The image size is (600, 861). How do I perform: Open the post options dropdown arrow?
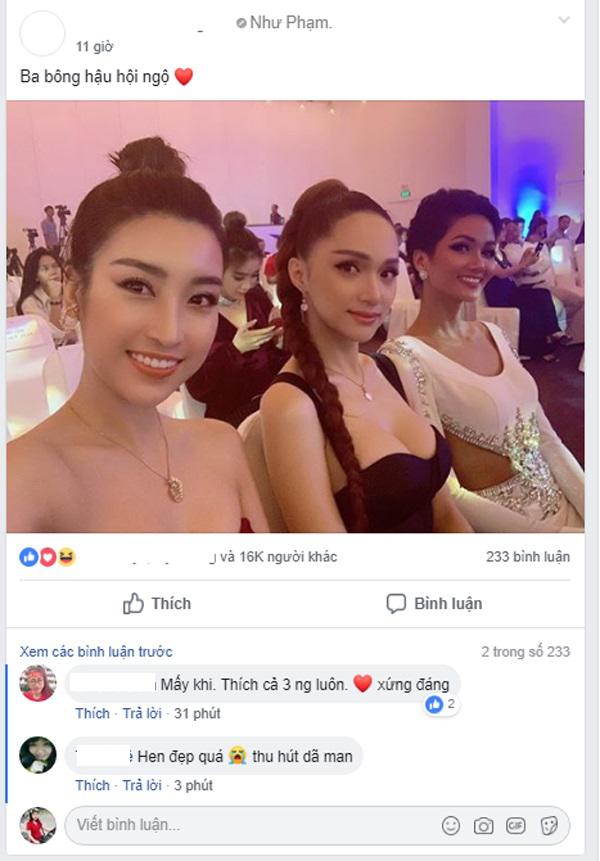[564, 20]
